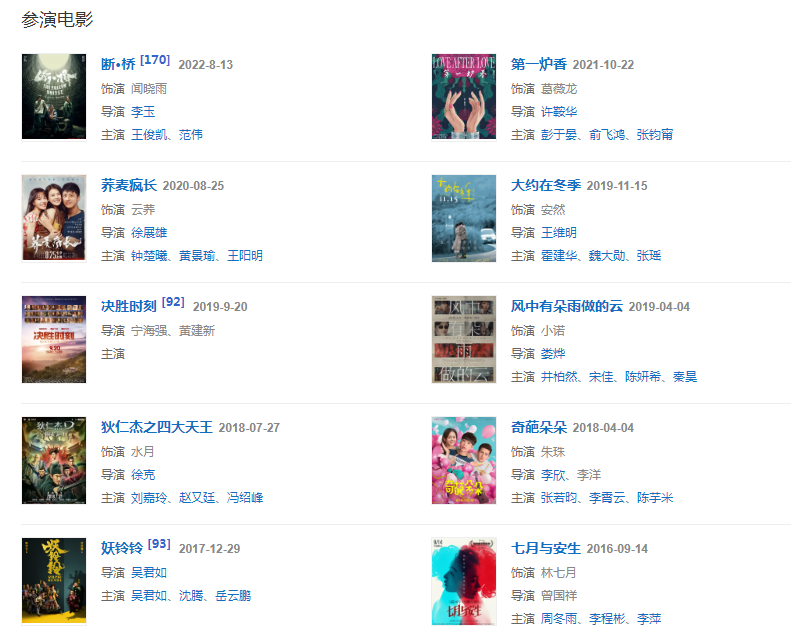Viewport: 791px width, 636px height.
Task: Open director 黄建新's page
Action: tap(196, 330)
